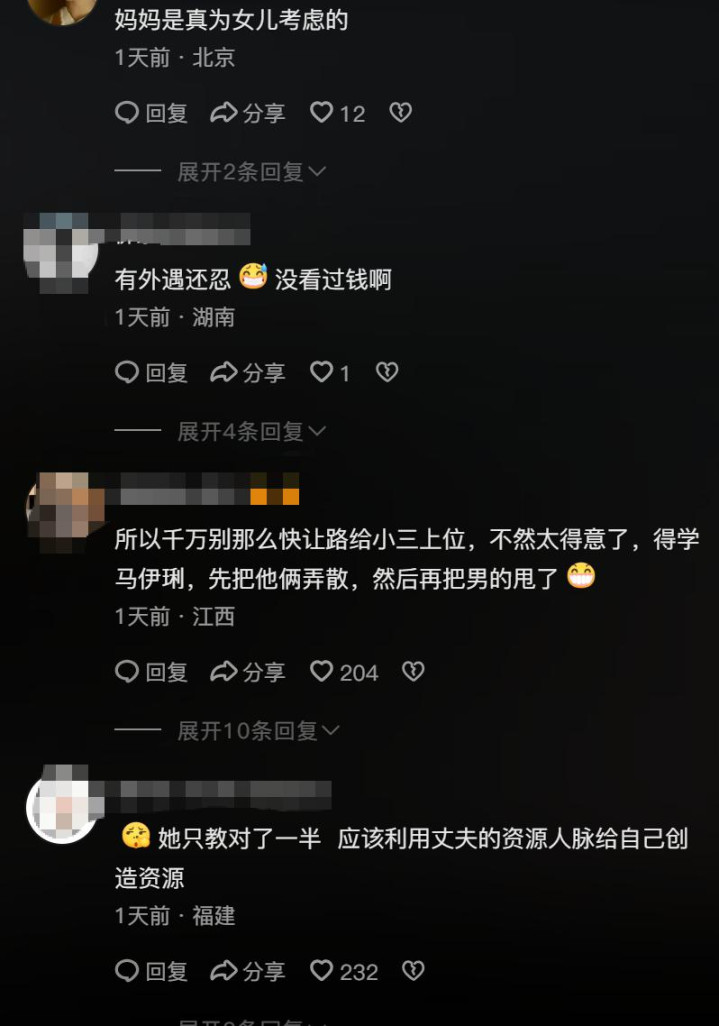Share the comment from 湖南
The image size is (719, 1026).
[247, 372]
